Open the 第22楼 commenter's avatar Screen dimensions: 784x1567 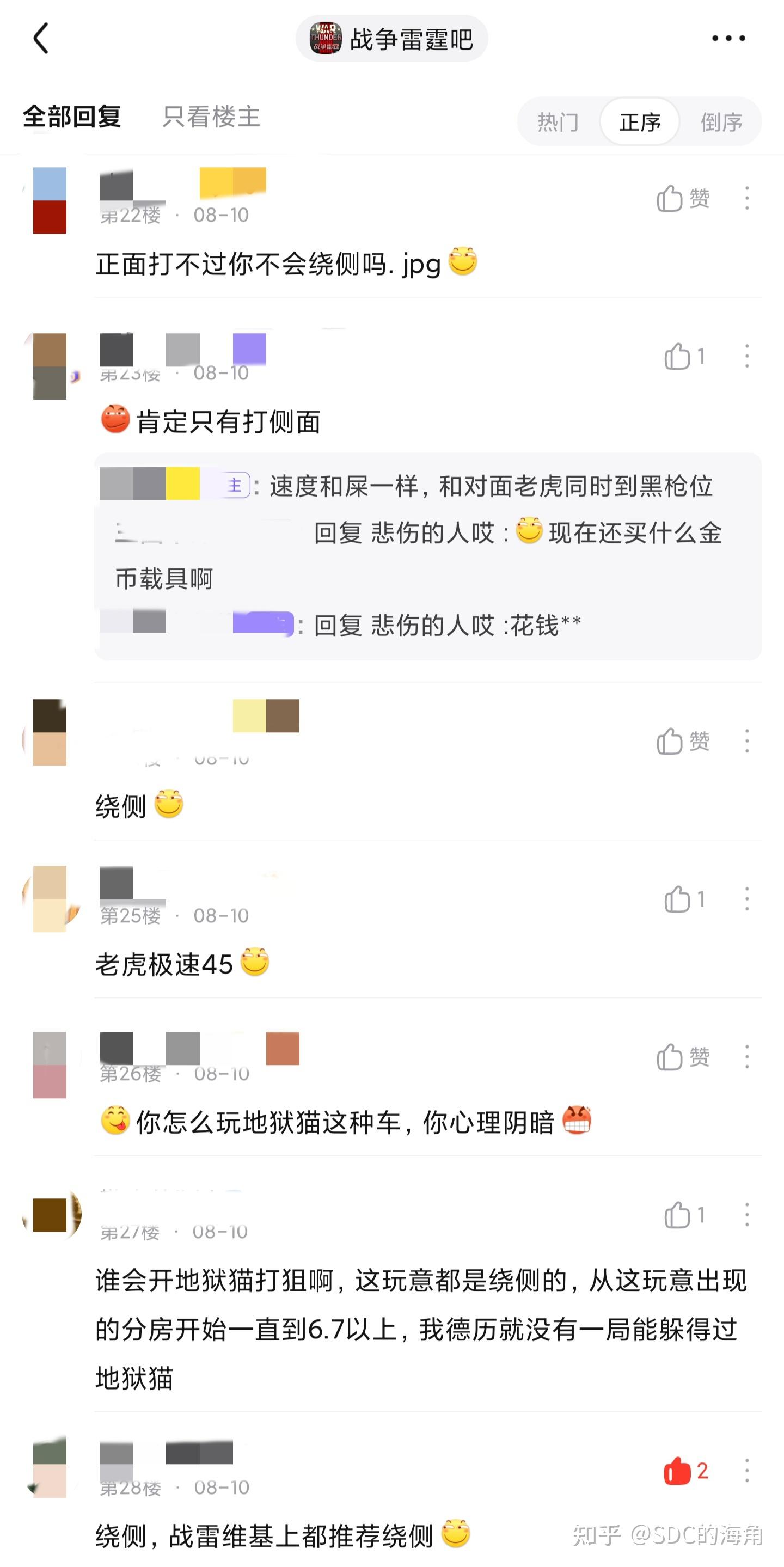coord(50,200)
